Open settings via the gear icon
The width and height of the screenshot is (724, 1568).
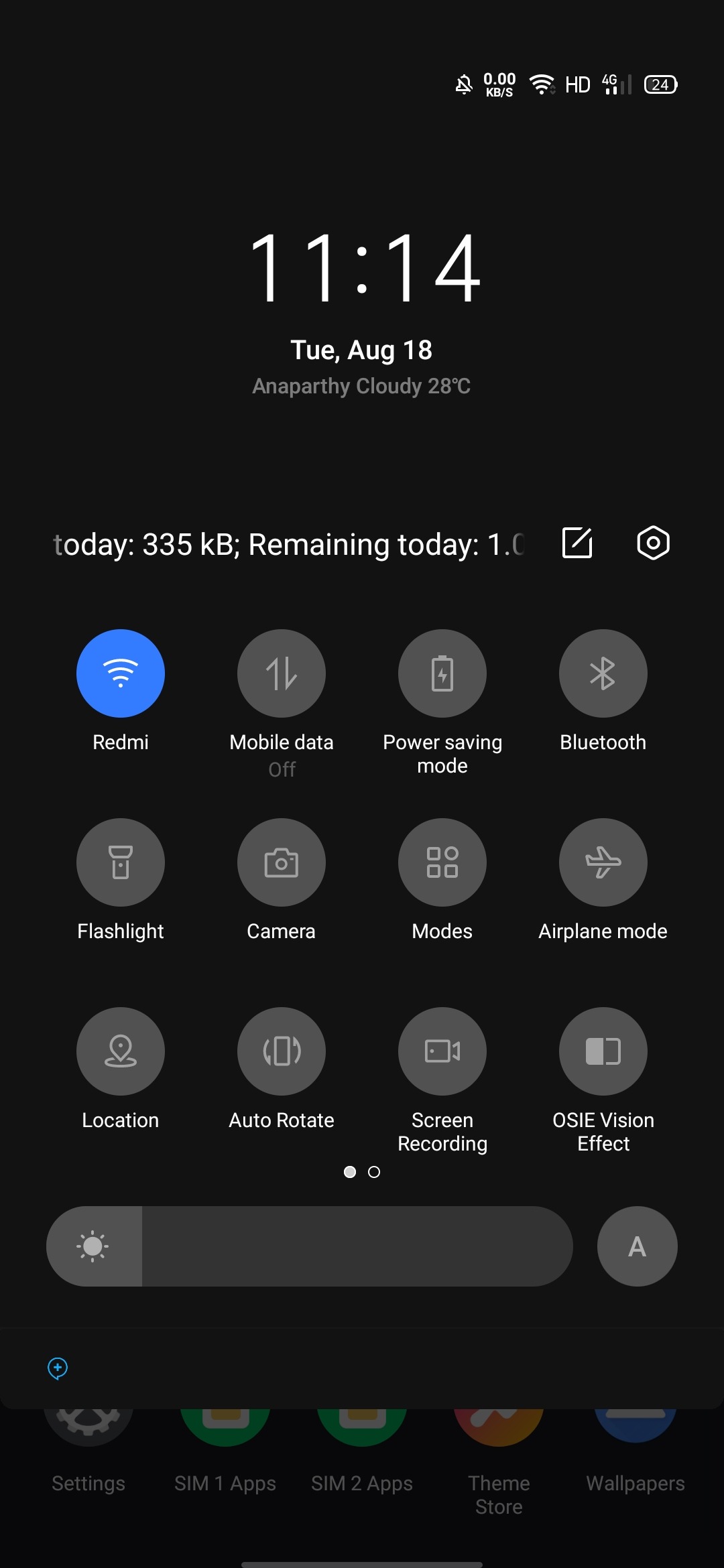tap(653, 543)
